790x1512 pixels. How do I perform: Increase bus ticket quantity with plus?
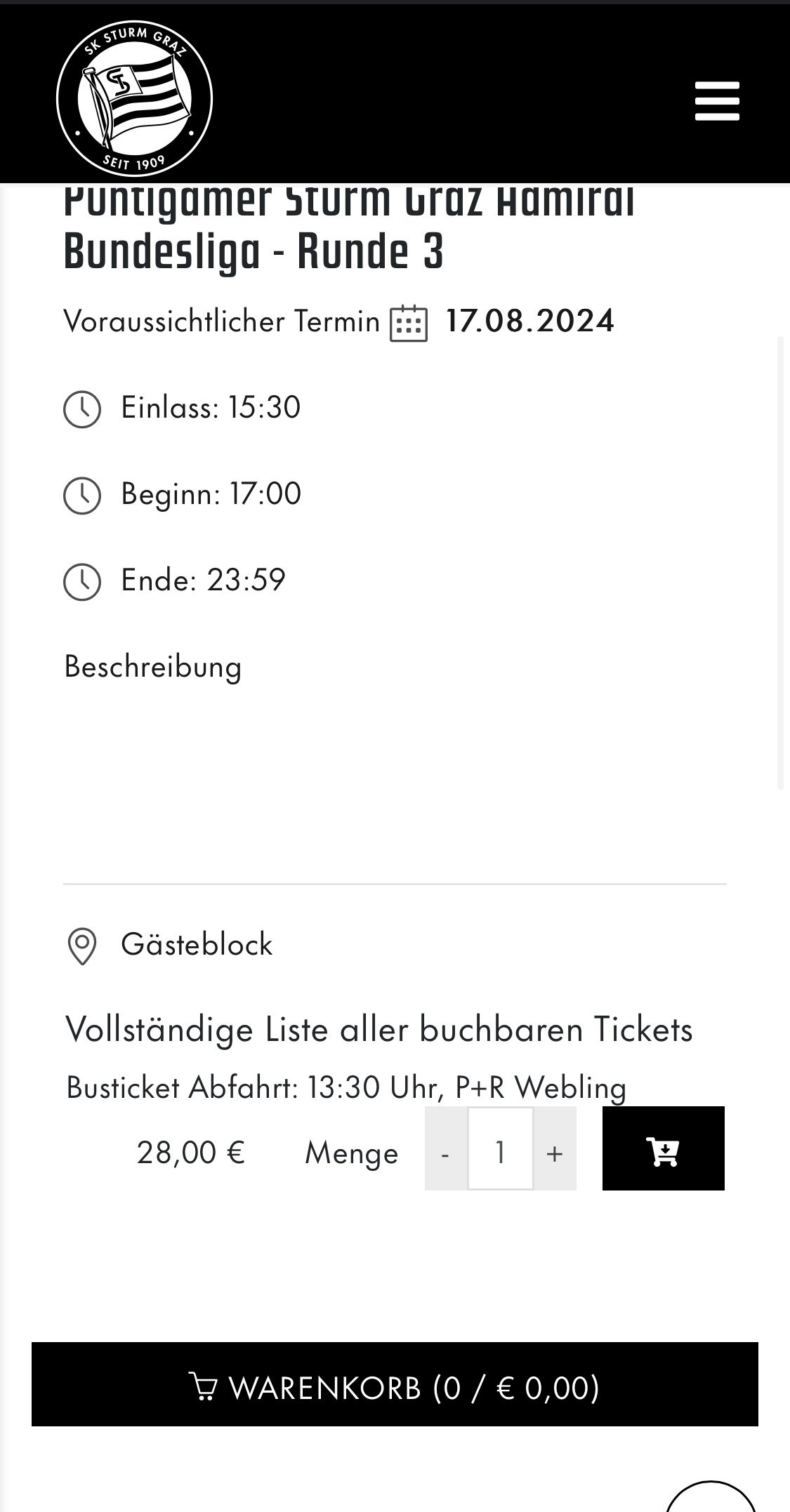[x=555, y=1148]
